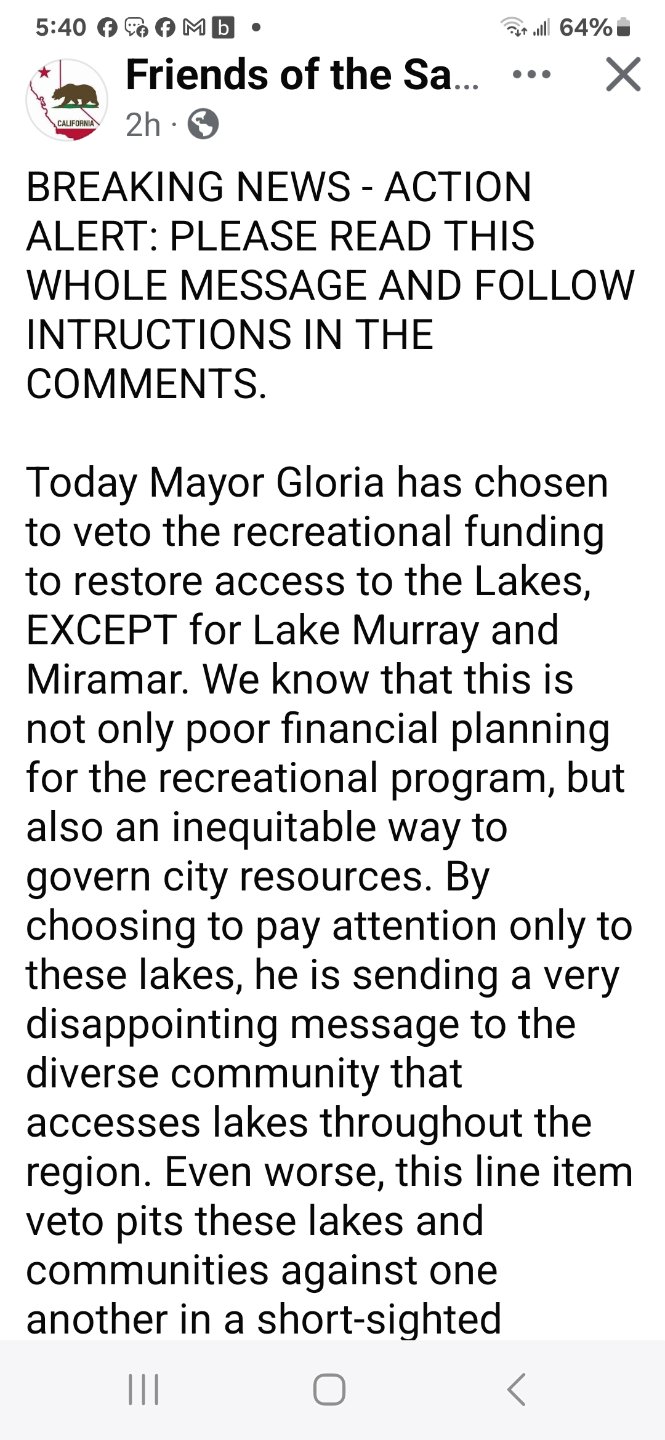665x1440 pixels.
Task: Open the recent apps view
Action: [x=144, y=1389]
